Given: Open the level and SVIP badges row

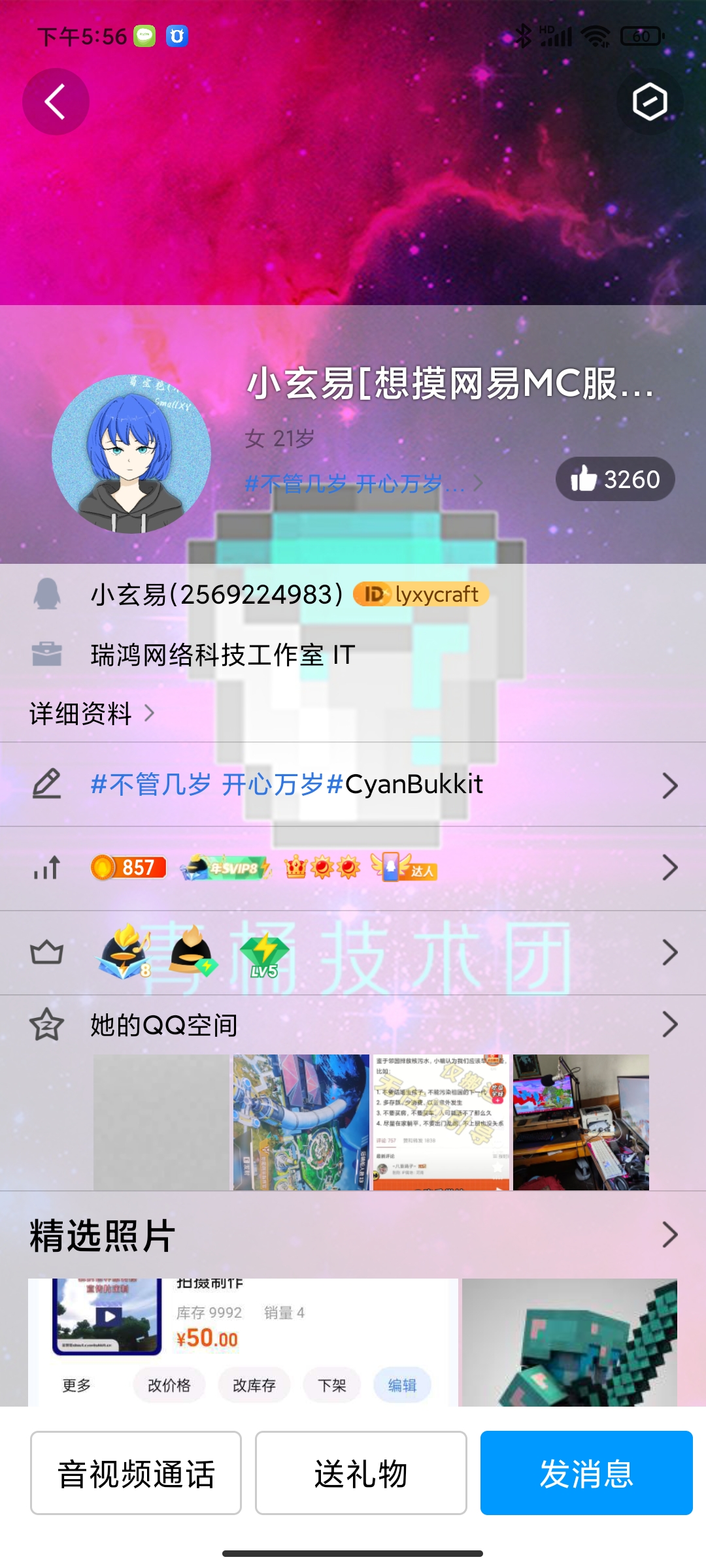Looking at the screenshot, I should (x=353, y=868).
